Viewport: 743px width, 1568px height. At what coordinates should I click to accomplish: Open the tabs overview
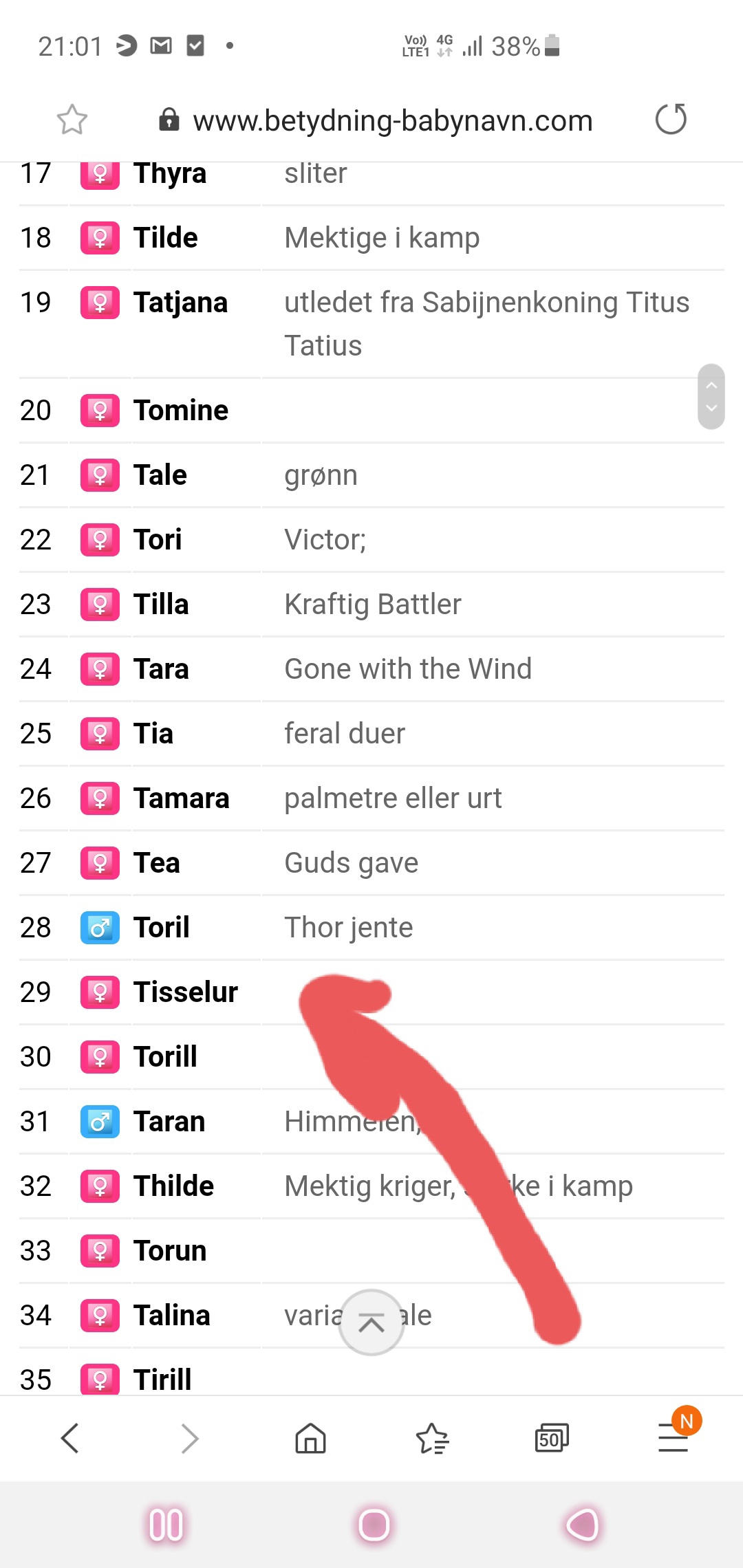(x=552, y=1438)
